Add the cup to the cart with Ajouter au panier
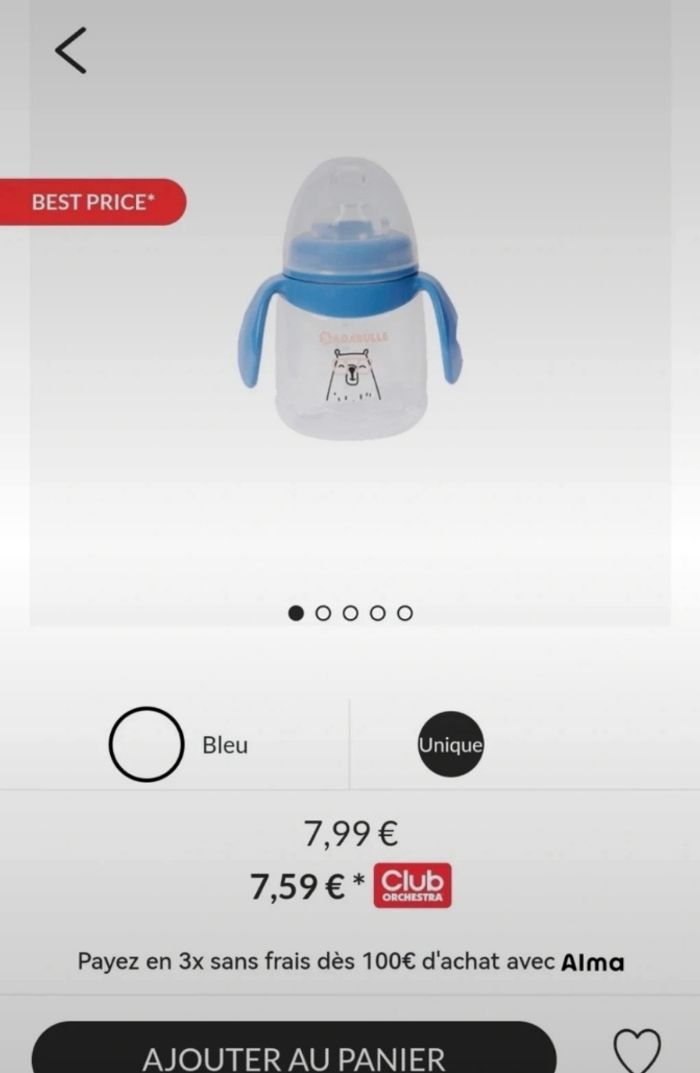Viewport: 700px width, 1073px height. click(293, 1055)
